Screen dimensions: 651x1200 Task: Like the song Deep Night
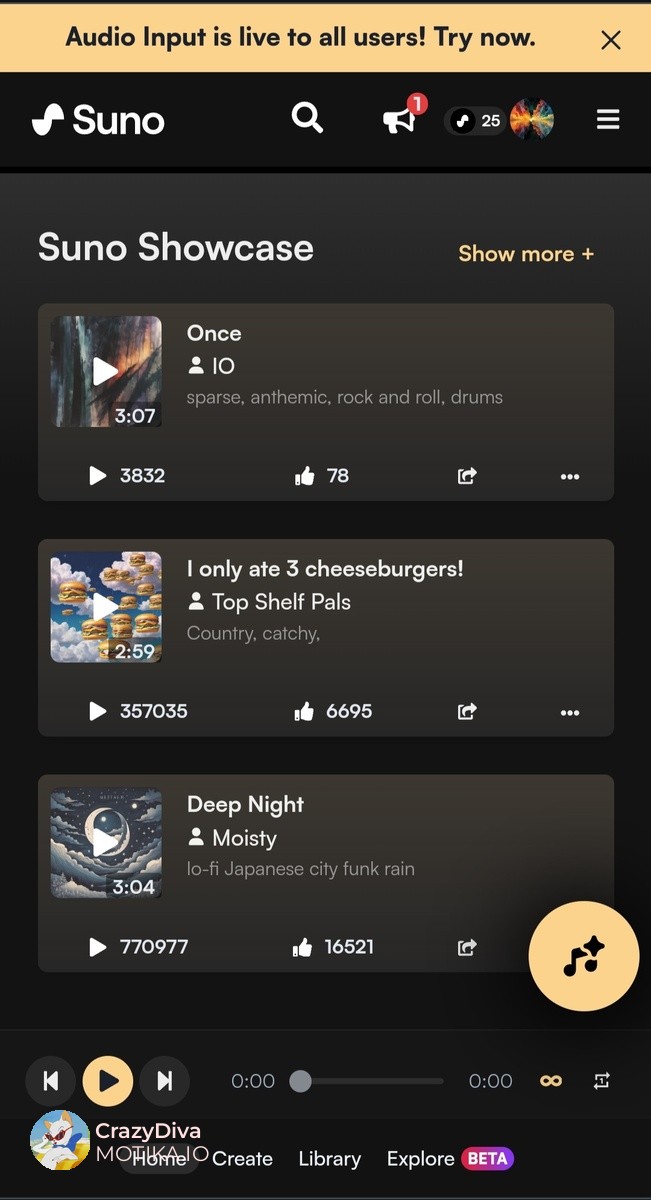click(x=303, y=947)
